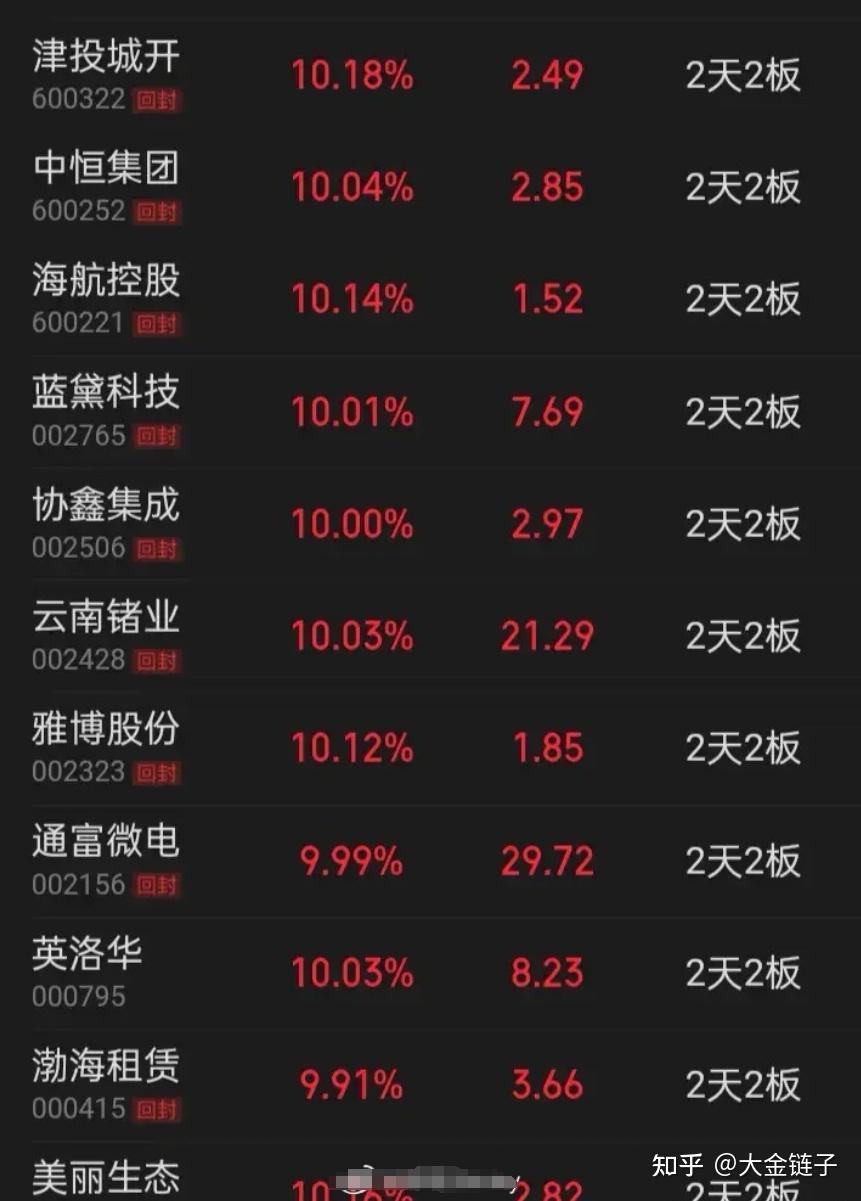Click the 10.18% change for 津投城开

click(x=351, y=75)
